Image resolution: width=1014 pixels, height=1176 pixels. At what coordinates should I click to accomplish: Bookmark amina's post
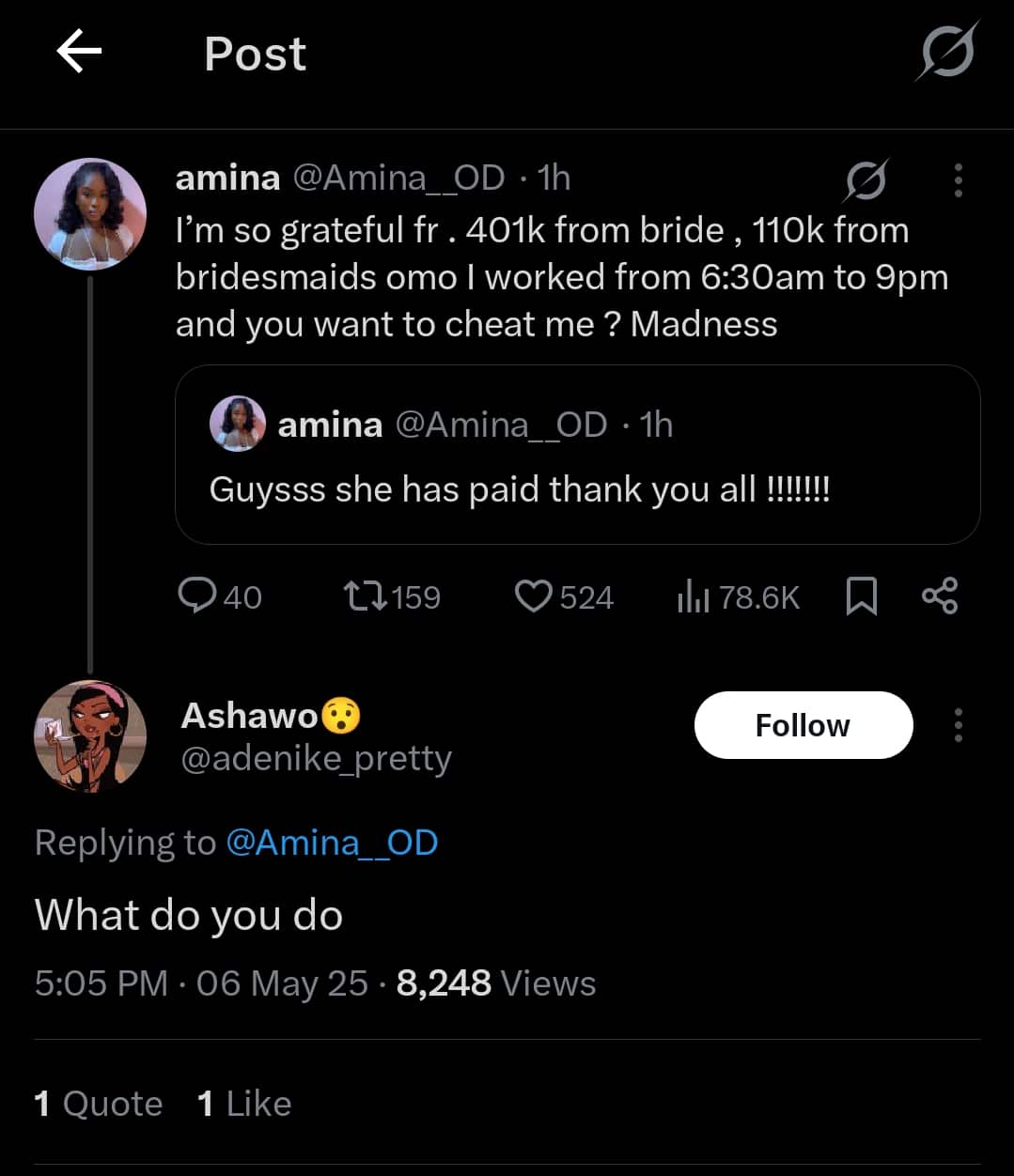(x=861, y=596)
